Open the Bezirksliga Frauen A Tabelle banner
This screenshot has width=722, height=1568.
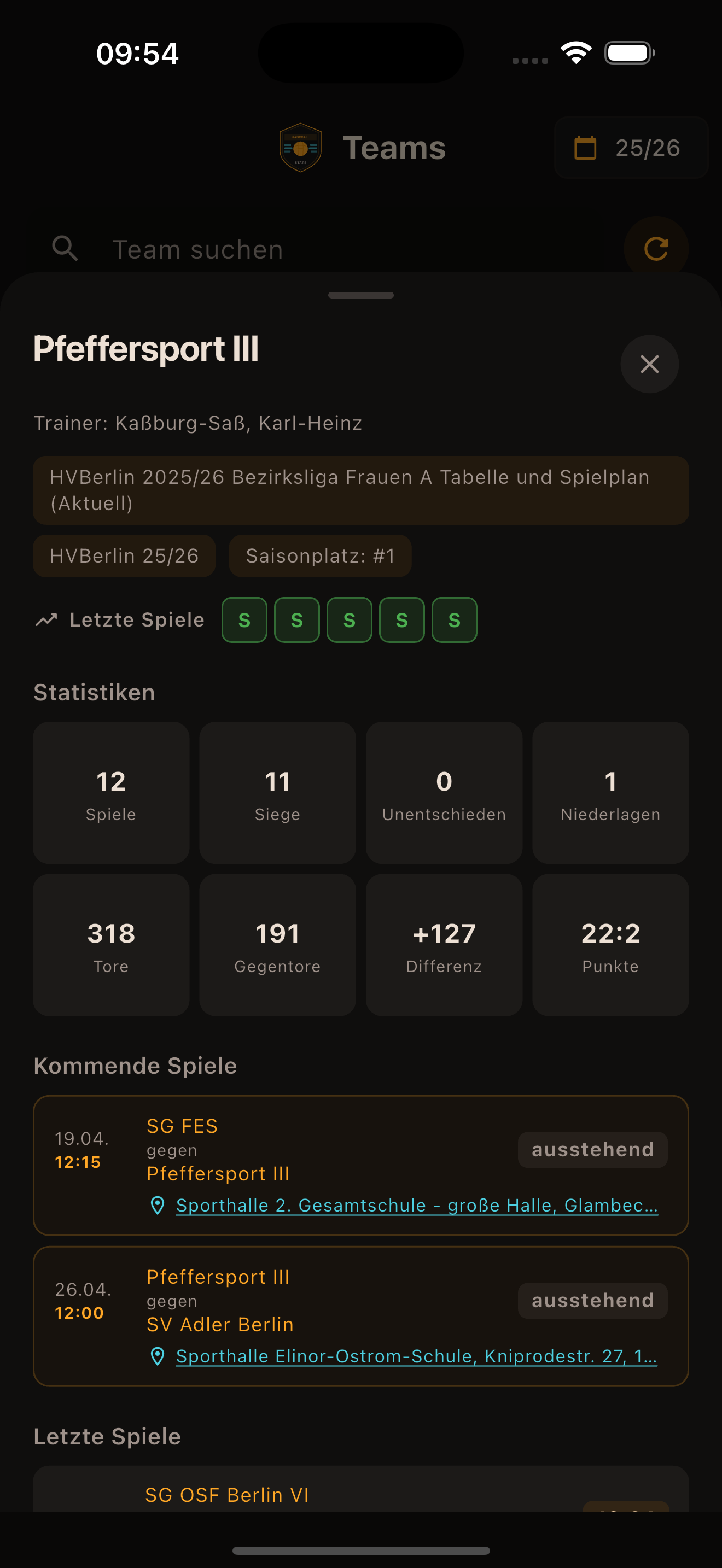point(361,490)
